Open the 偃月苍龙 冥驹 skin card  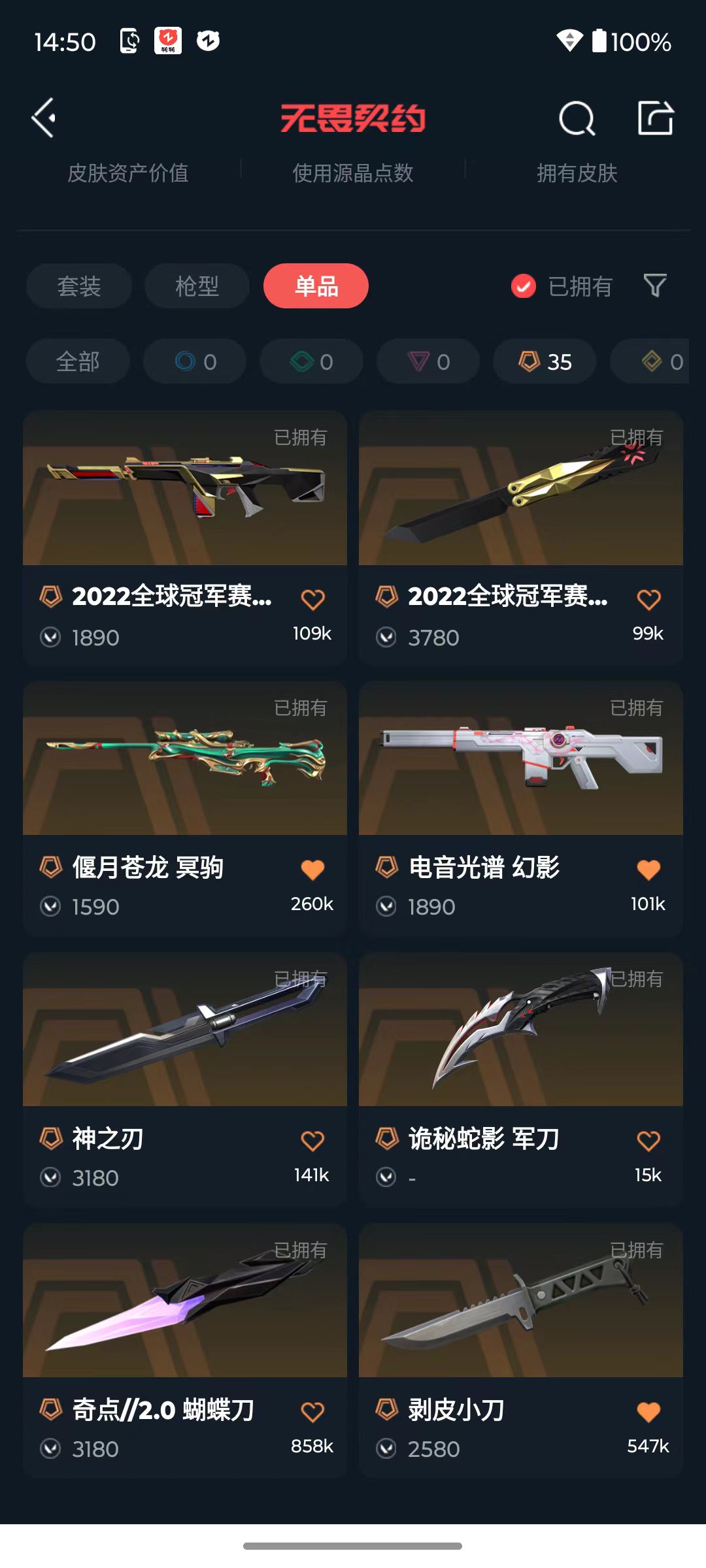[184, 758]
